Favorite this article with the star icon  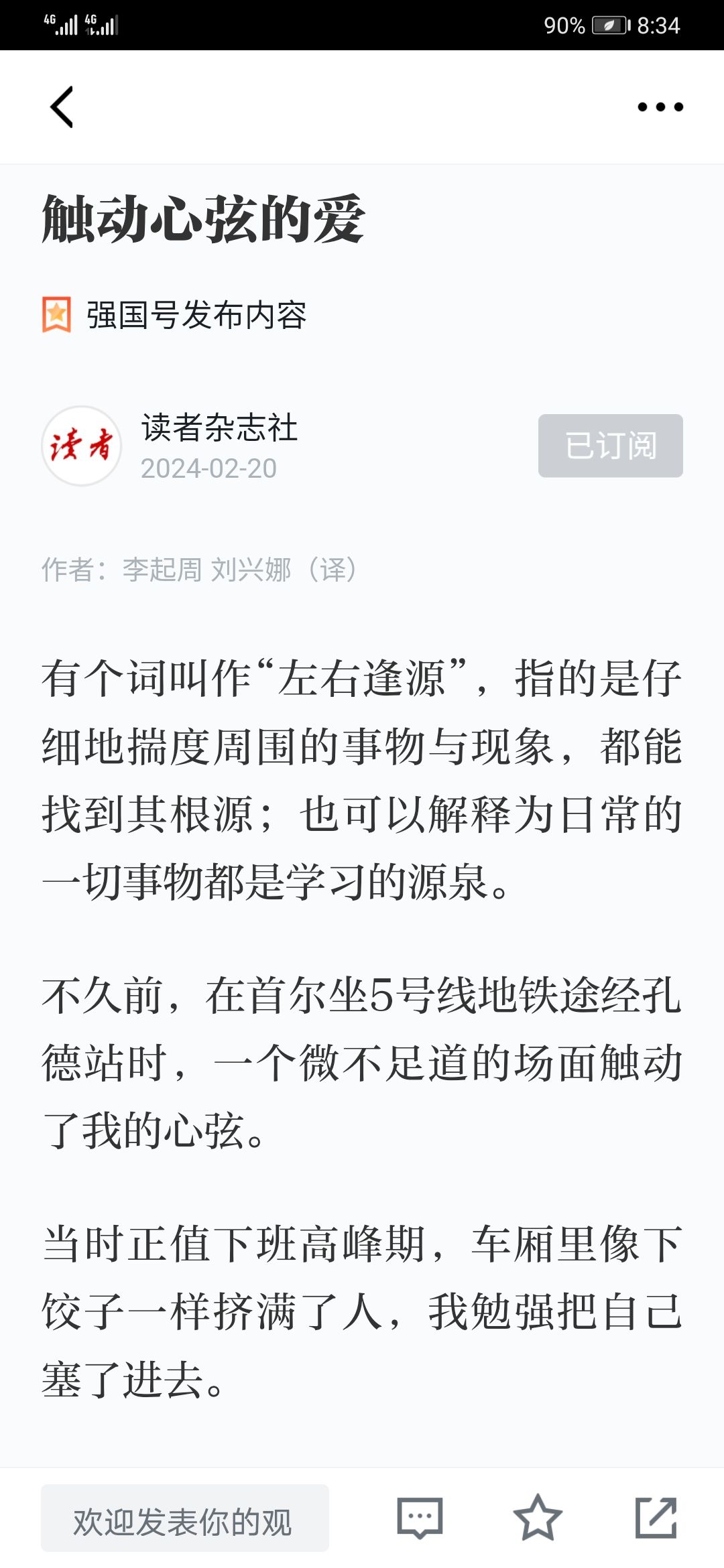tap(537, 1518)
